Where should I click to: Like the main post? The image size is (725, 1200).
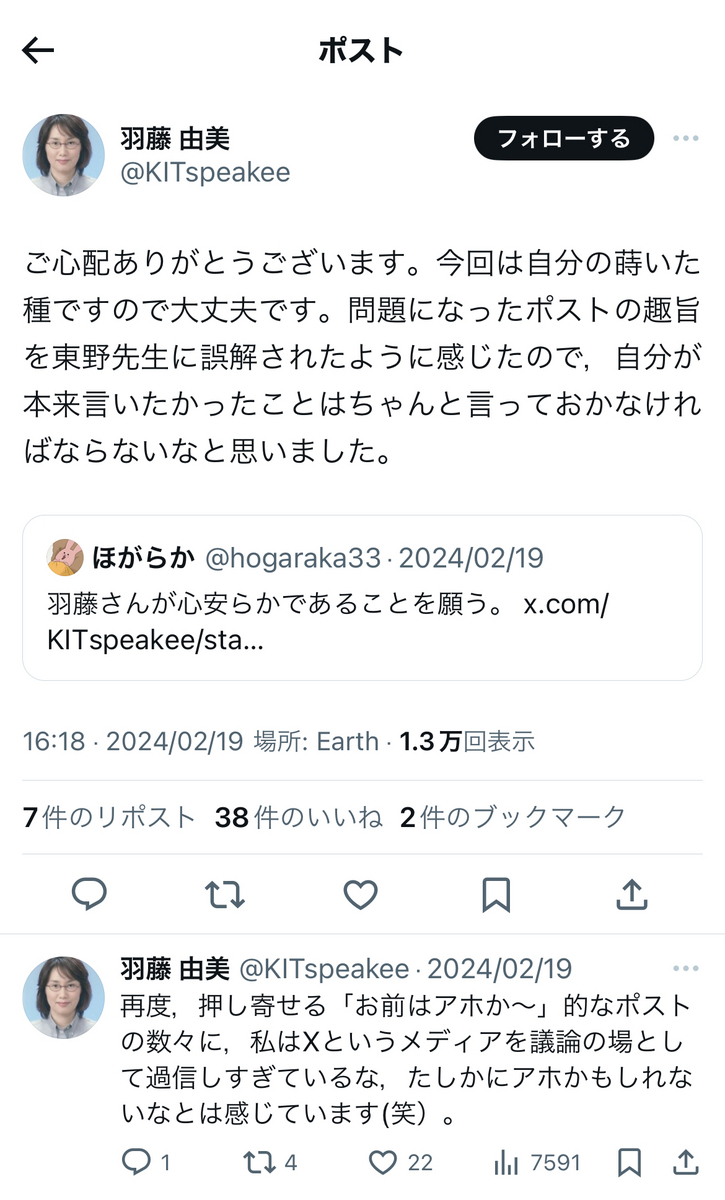(361, 894)
